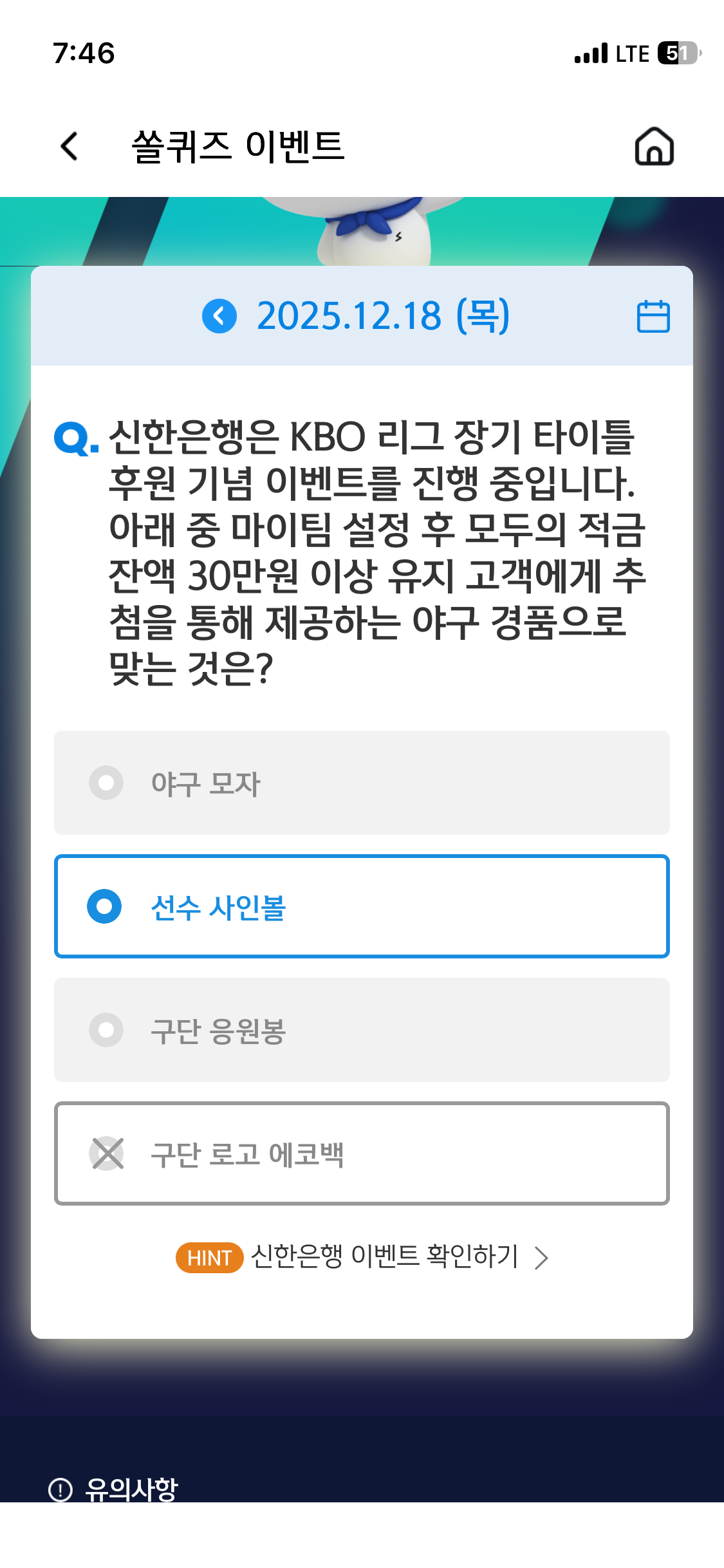
Task: Pick the 구단 응원봉 option
Action: 362,1030
